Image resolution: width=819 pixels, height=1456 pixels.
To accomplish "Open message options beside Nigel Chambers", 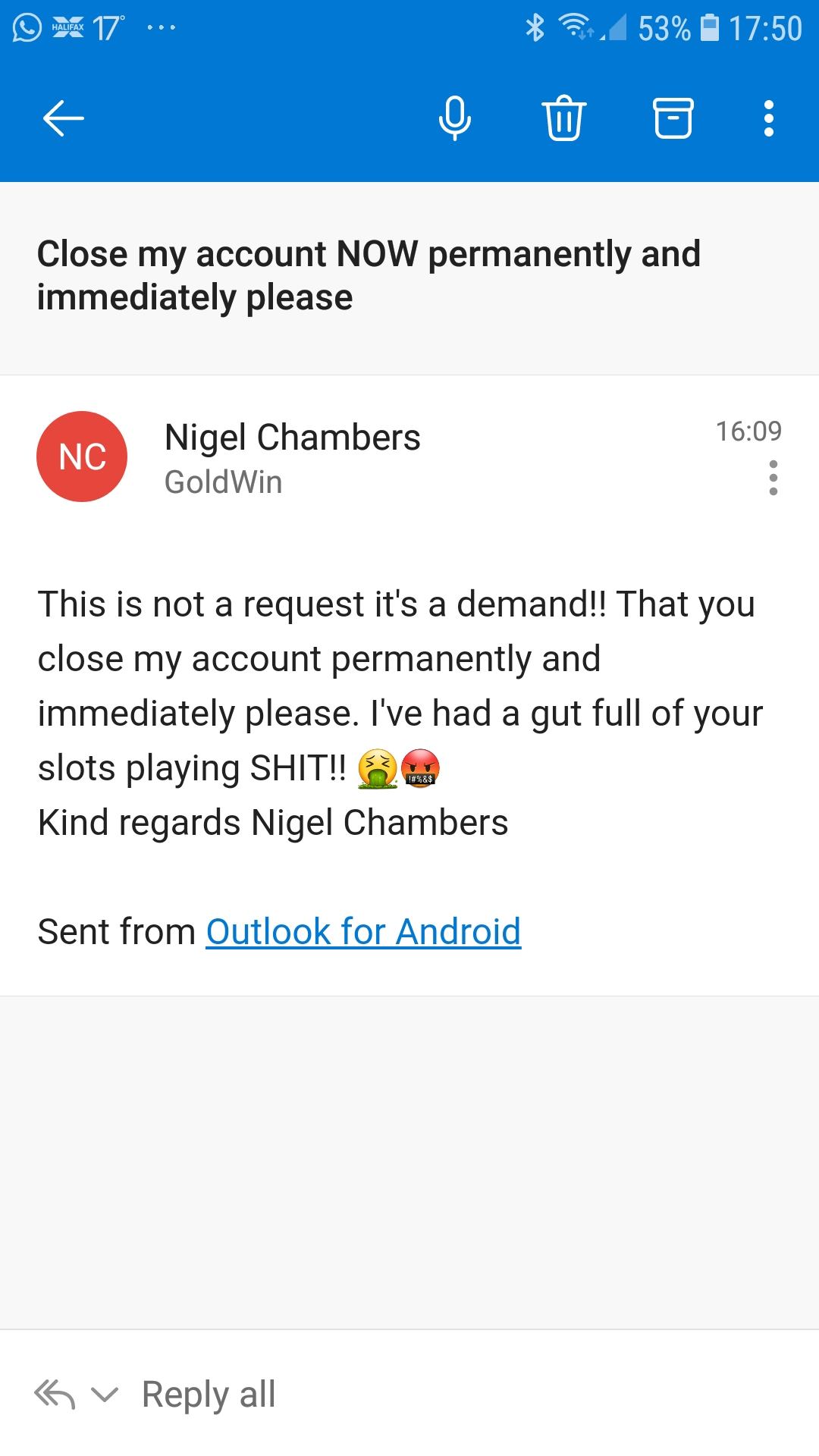I will [773, 478].
